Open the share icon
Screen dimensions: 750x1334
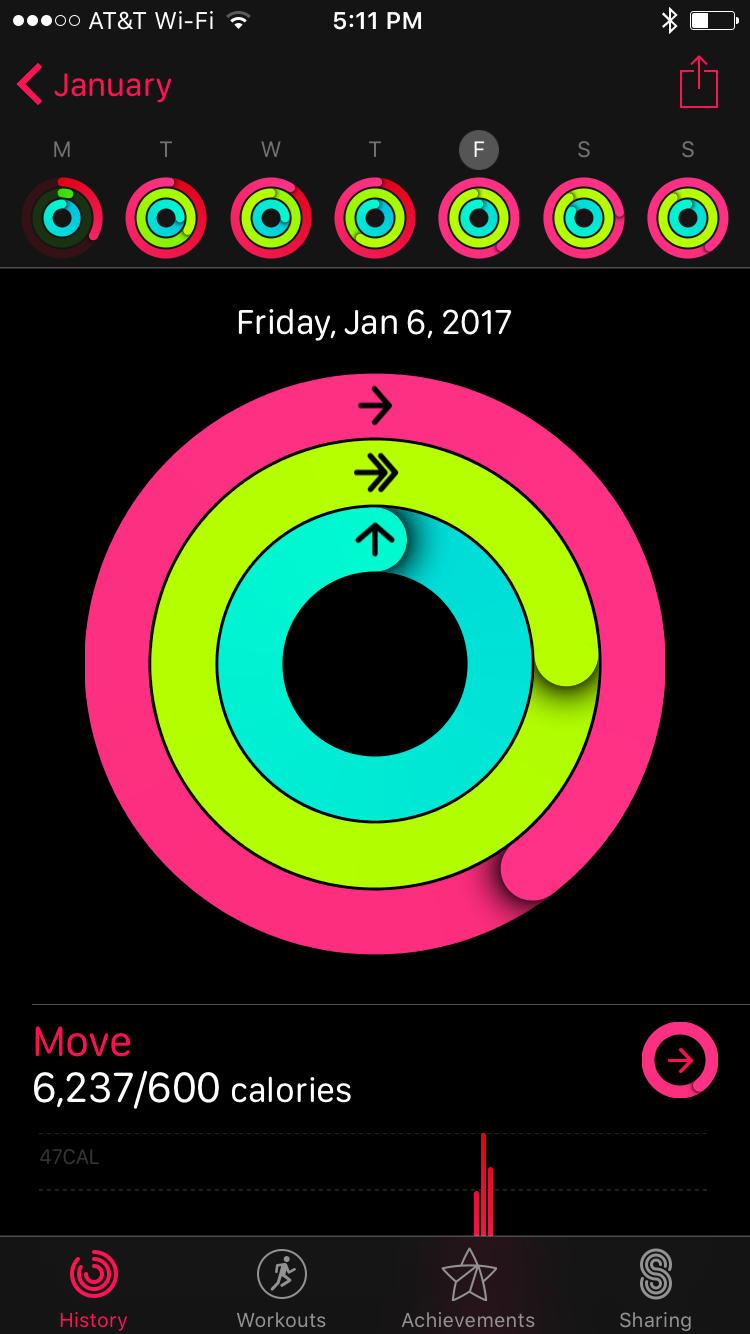pyautogui.click(x=699, y=82)
